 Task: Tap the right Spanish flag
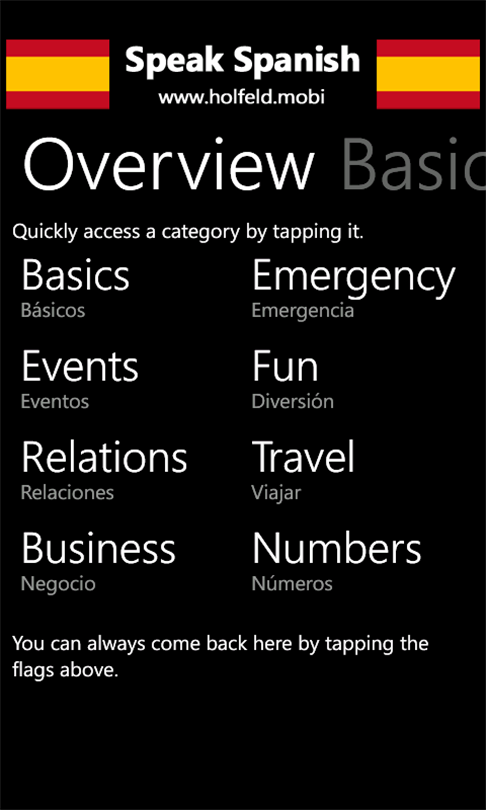click(428, 74)
